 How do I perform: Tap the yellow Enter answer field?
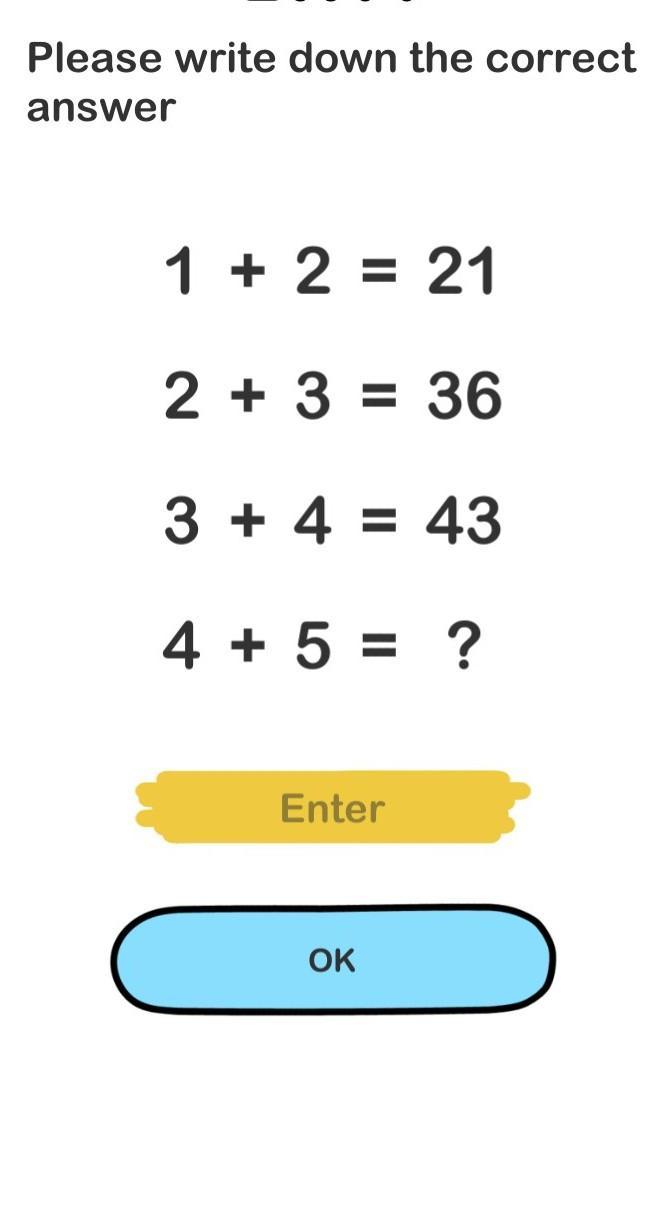click(332, 807)
